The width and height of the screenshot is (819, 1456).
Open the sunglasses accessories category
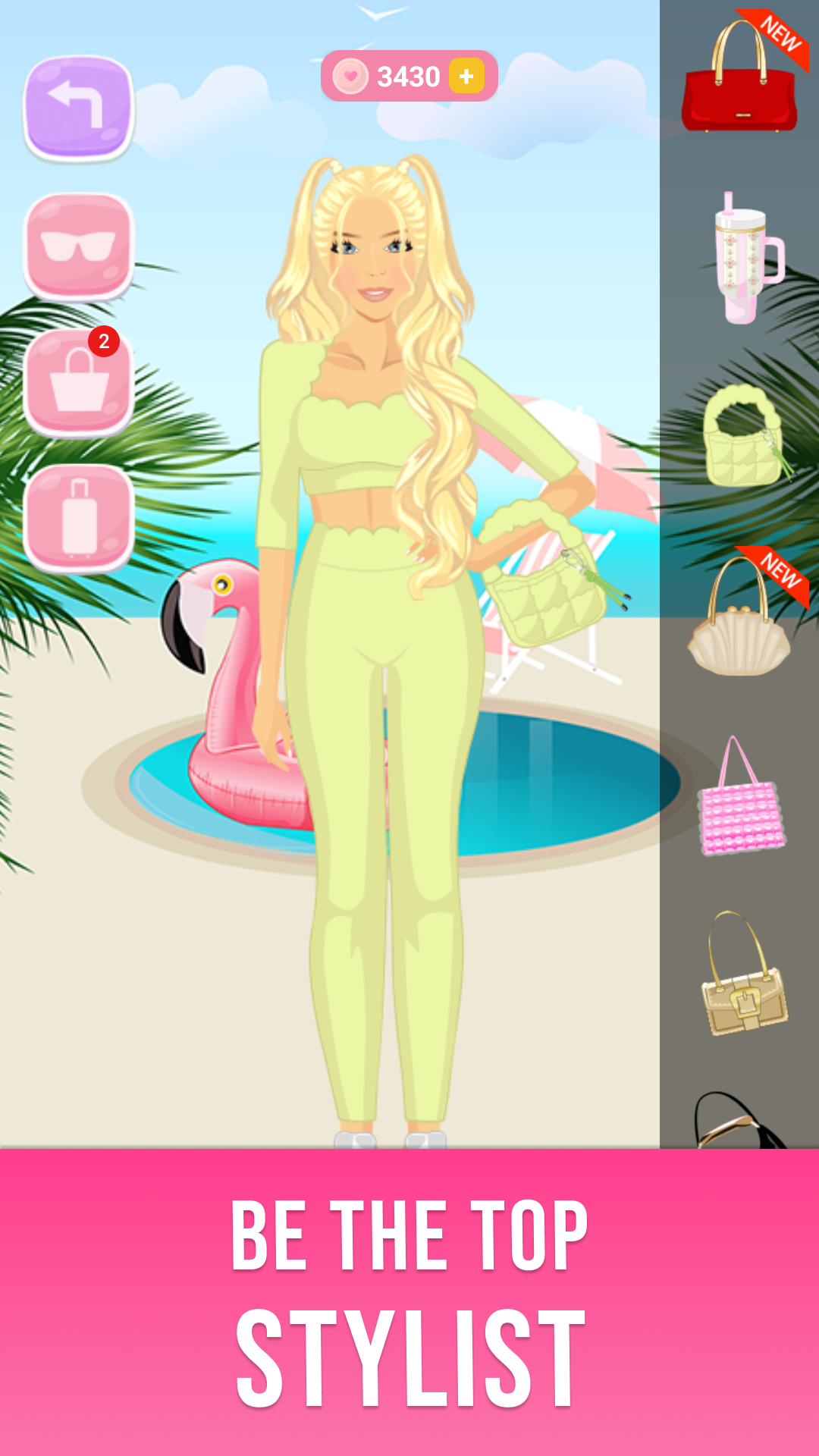click(x=79, y=246)
